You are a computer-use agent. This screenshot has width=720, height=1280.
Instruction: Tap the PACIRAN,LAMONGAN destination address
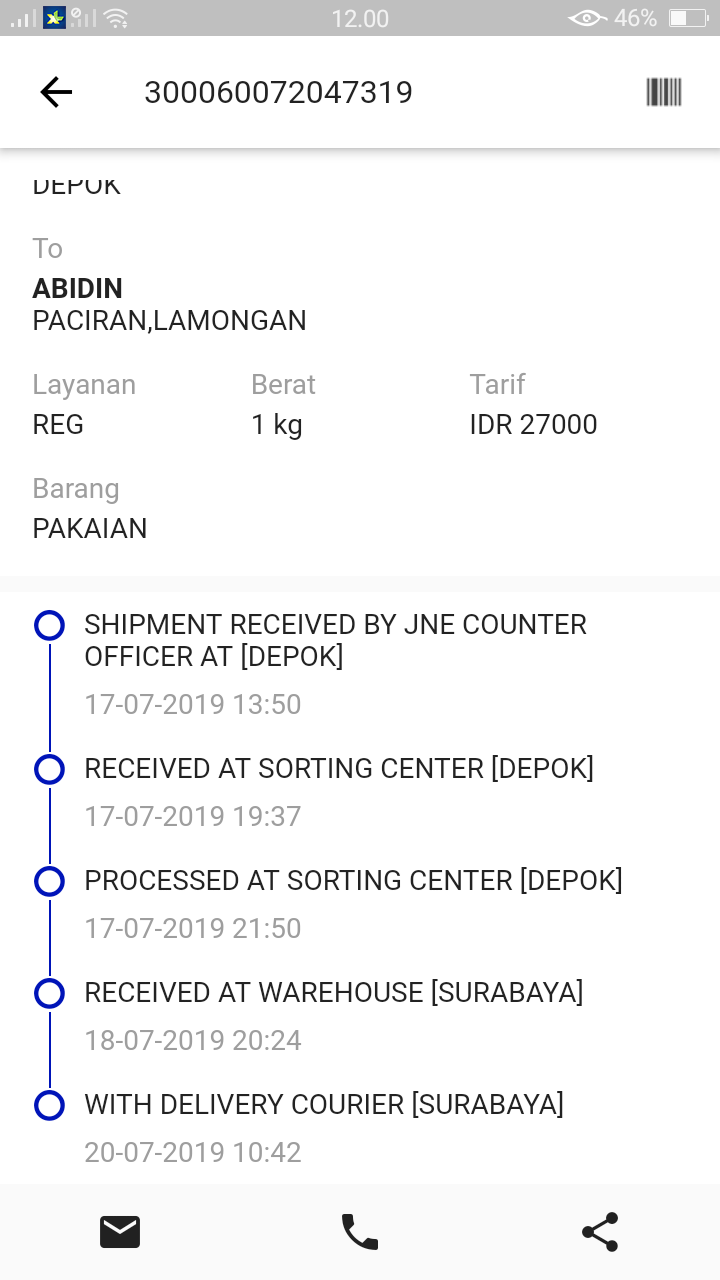pyautogui.click(x=170, y=320)
